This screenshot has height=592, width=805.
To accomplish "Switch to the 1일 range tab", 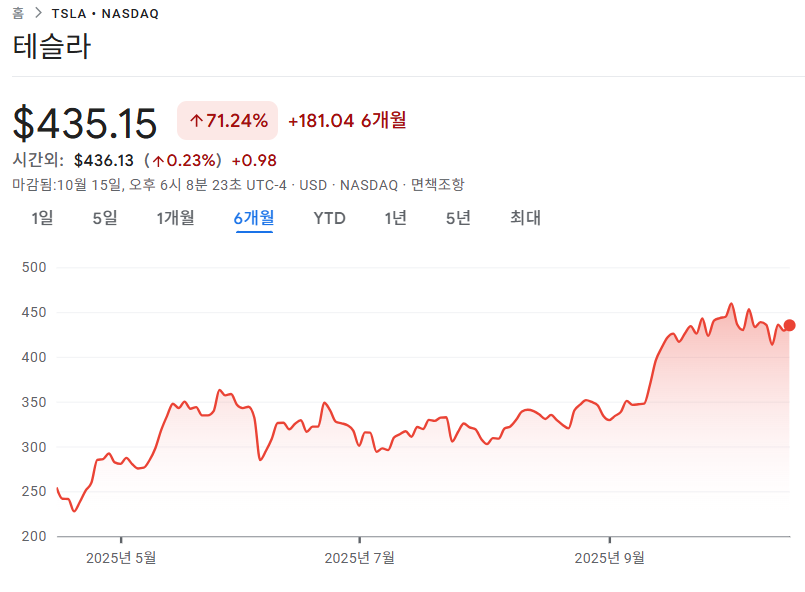I will [x=42, y=218].
